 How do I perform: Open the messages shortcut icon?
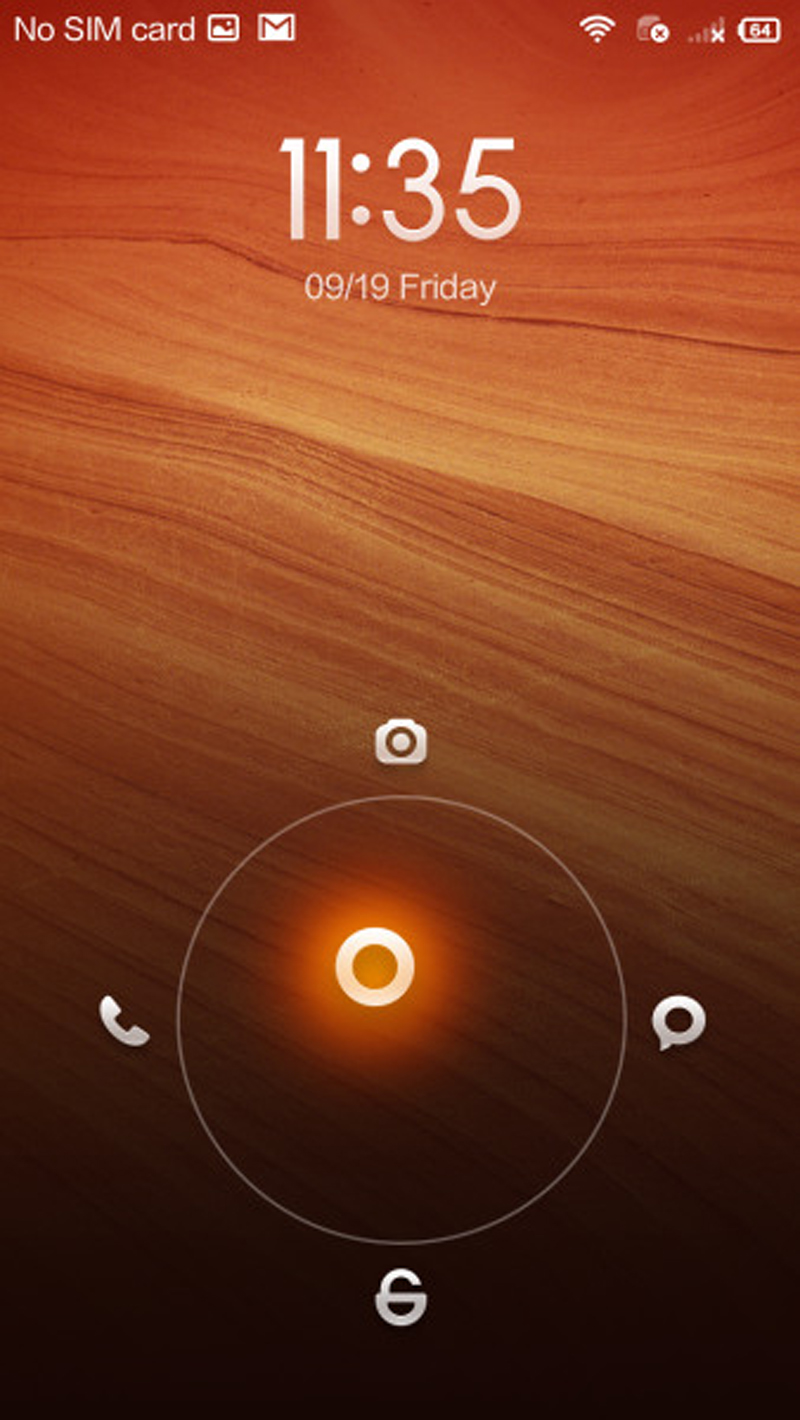(x=678, y=1022)
